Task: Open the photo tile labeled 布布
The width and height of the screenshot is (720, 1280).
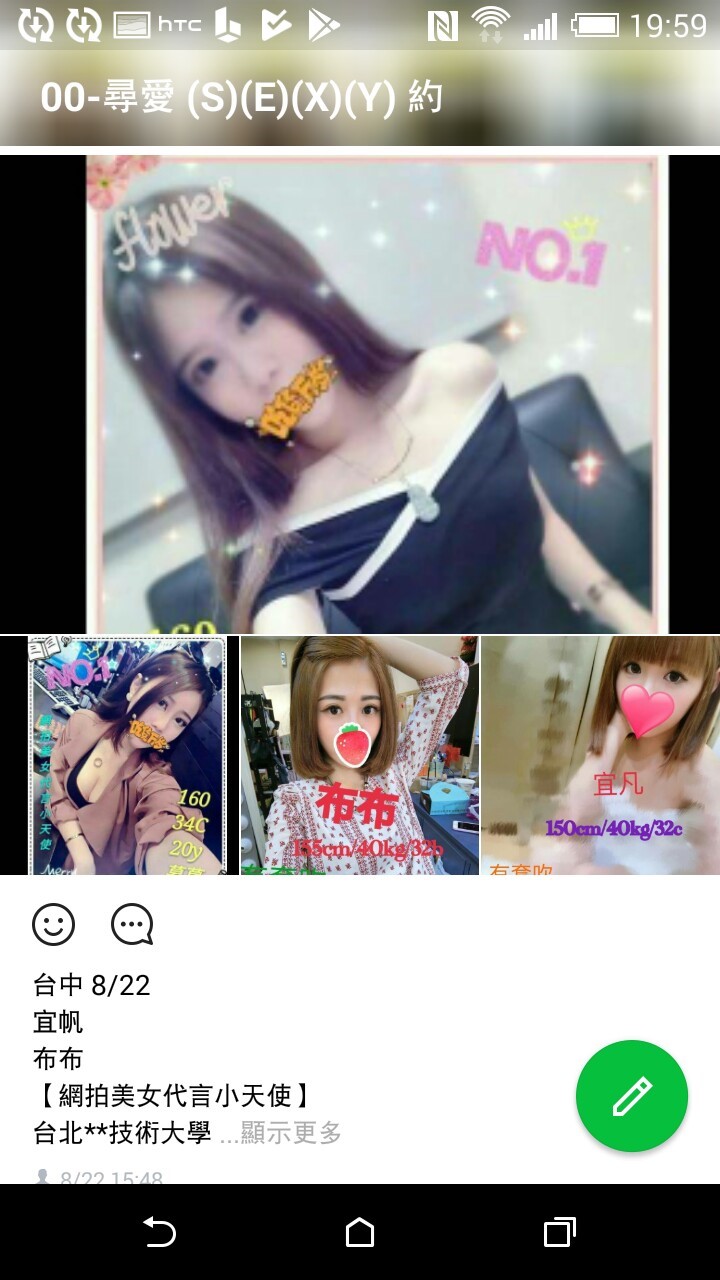Action: click(360, 756)
